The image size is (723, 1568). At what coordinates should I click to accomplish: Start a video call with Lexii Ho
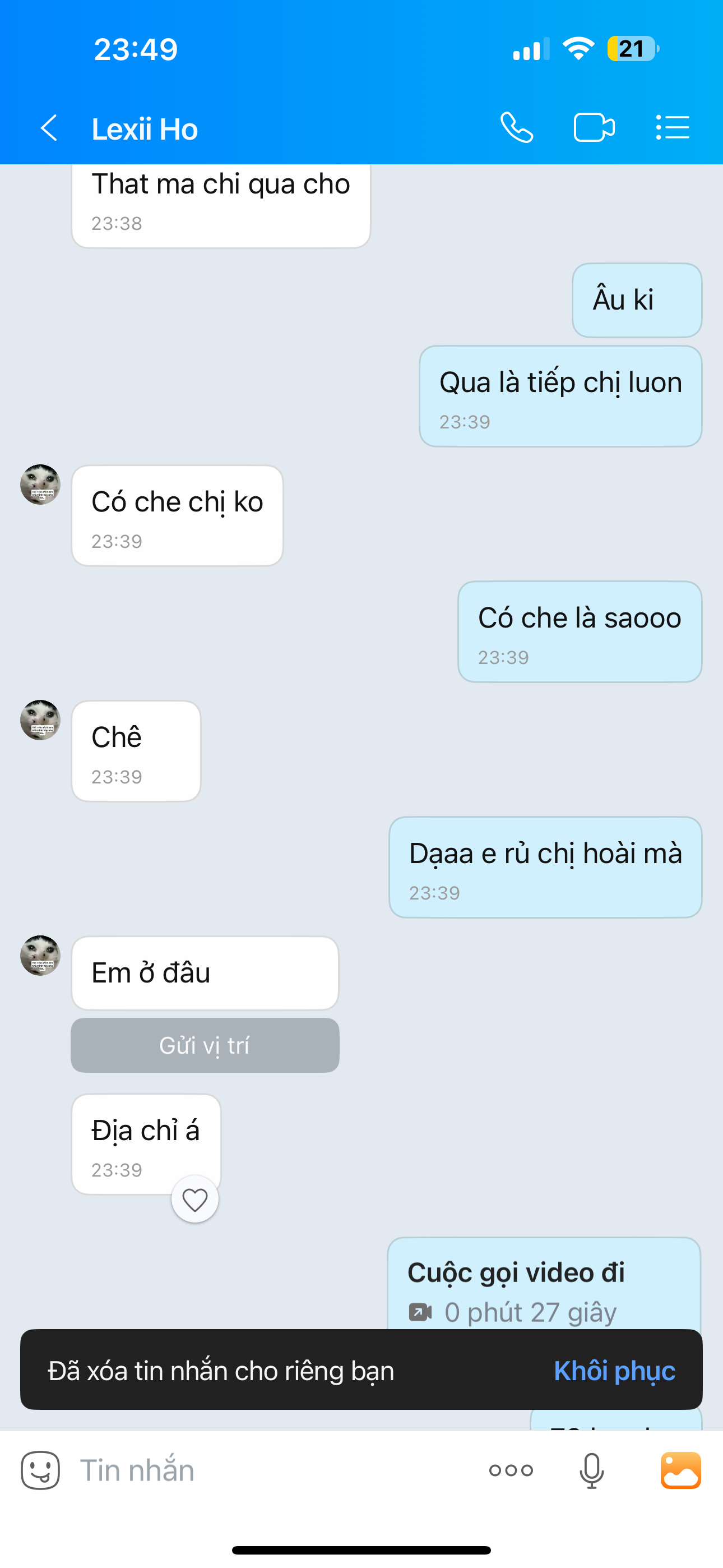click(x=594, y=128)
